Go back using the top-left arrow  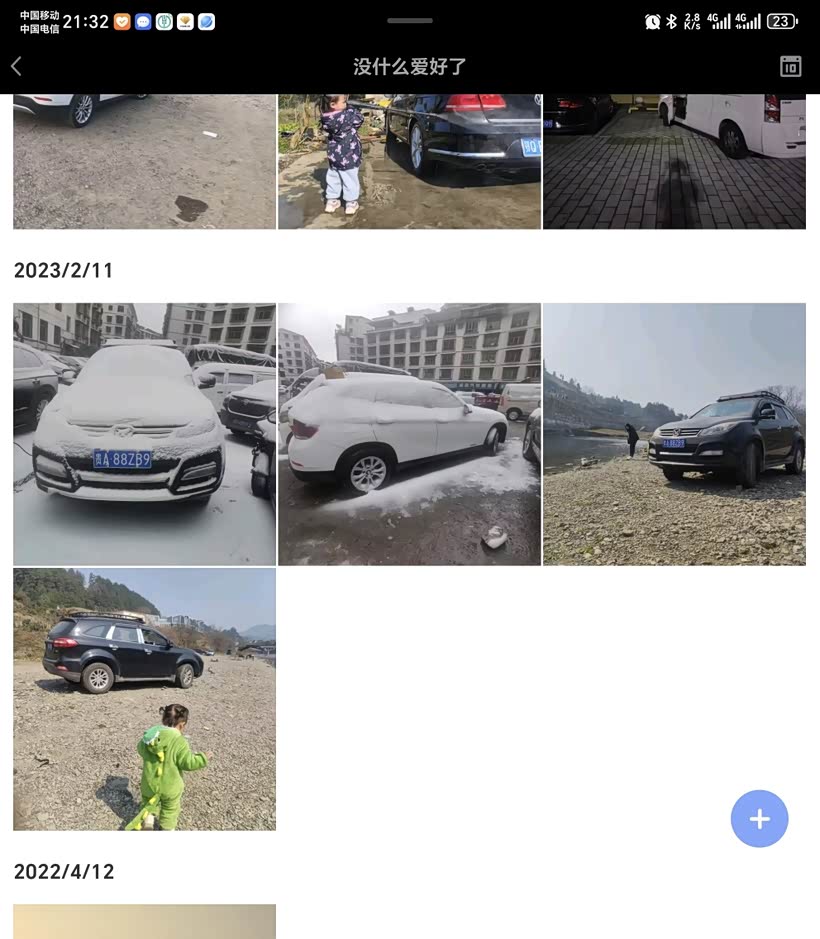[17, 67]
